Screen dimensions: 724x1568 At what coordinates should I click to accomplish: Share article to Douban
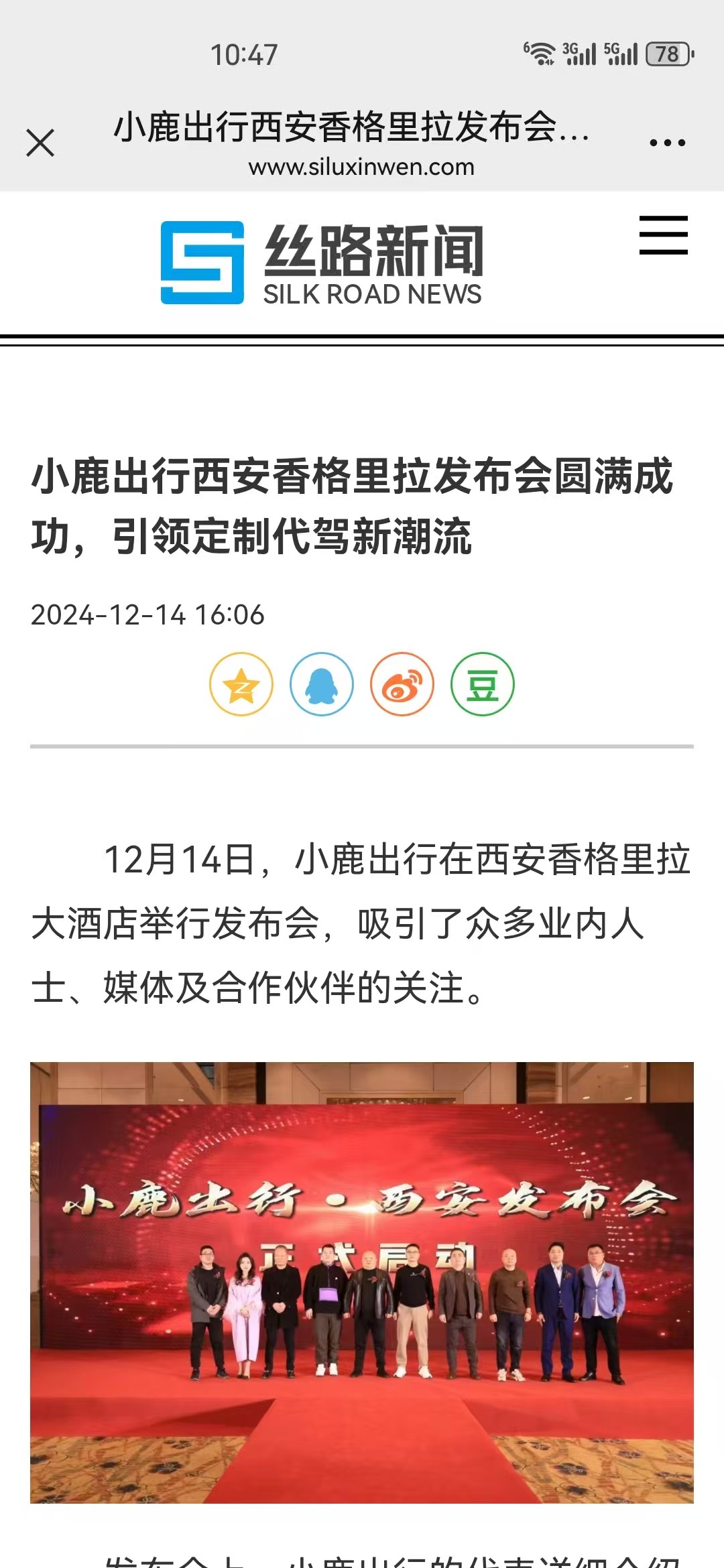pos(483,684)
